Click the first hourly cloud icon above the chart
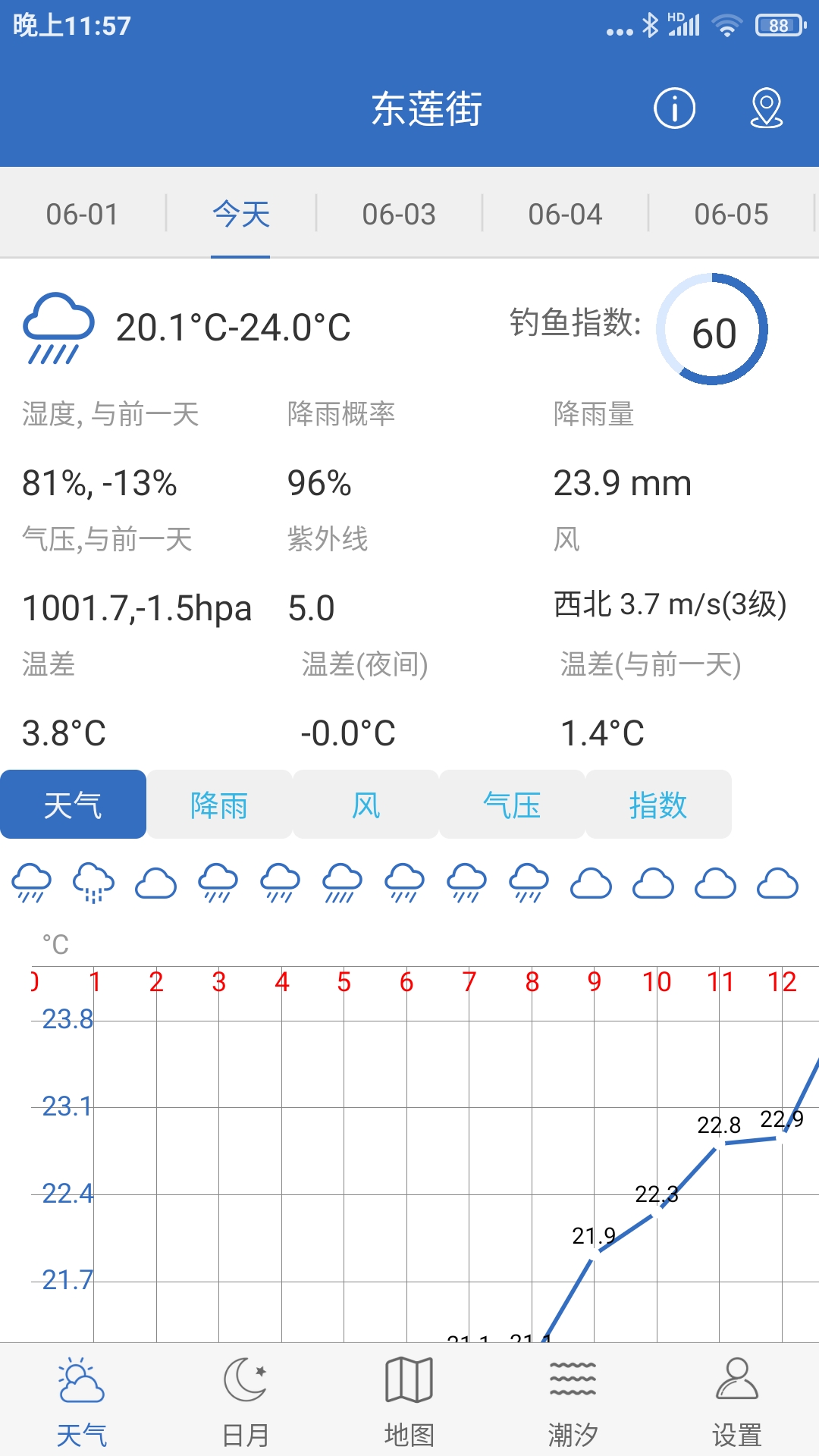Screen dimensions: 819x1456 (x=30, y=882)
